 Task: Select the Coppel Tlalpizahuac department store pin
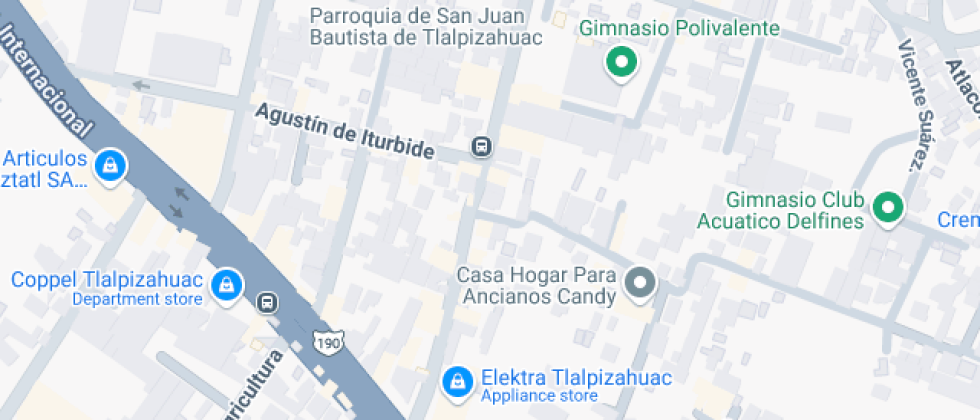click(x=228, y=283)
